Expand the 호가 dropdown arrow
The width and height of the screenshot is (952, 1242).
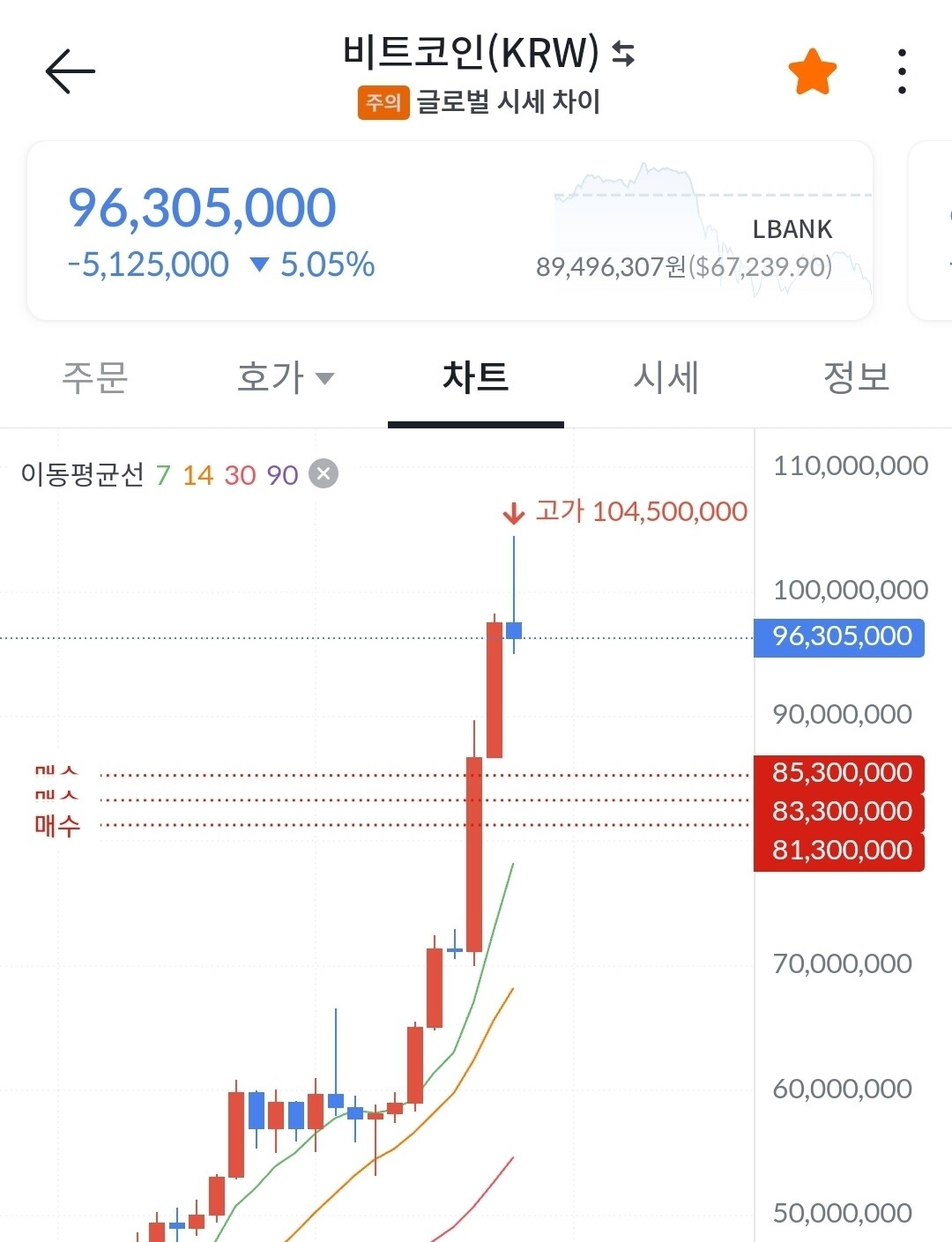(x=326, y=379)
